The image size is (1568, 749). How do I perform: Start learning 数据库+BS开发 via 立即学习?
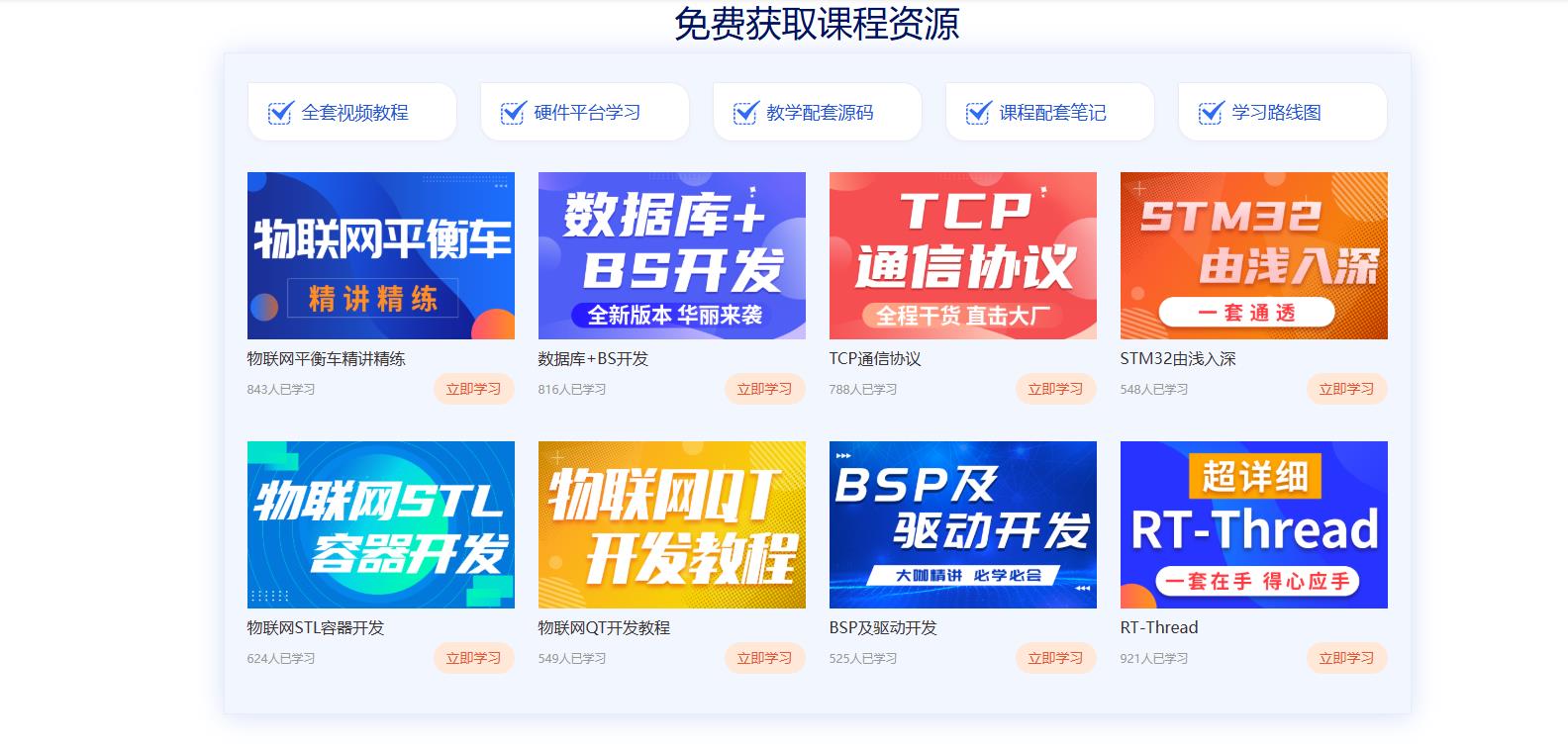764,389
